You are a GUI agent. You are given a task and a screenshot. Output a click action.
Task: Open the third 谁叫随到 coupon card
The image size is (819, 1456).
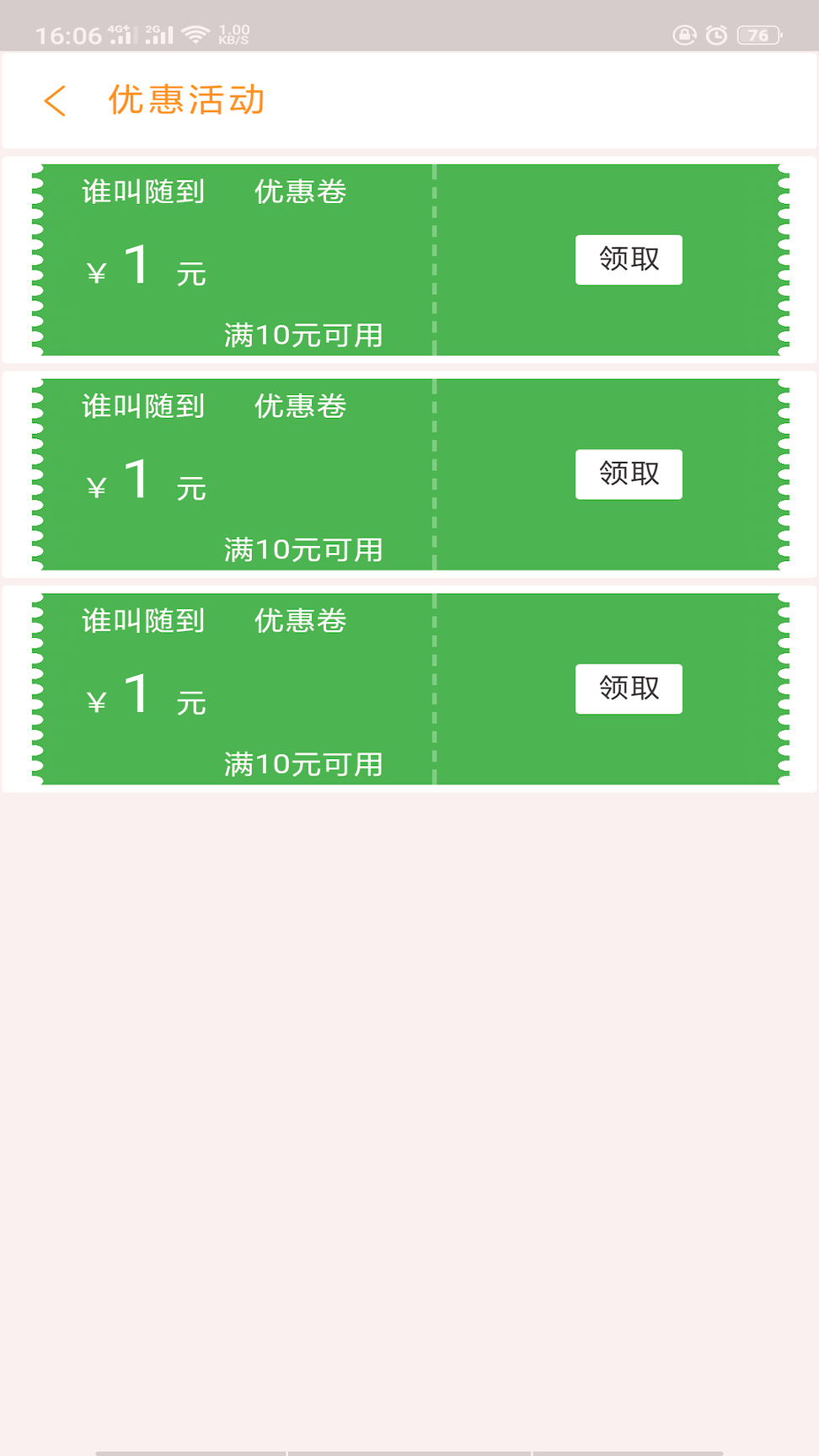pyautogui.click(x=253, y=688)
